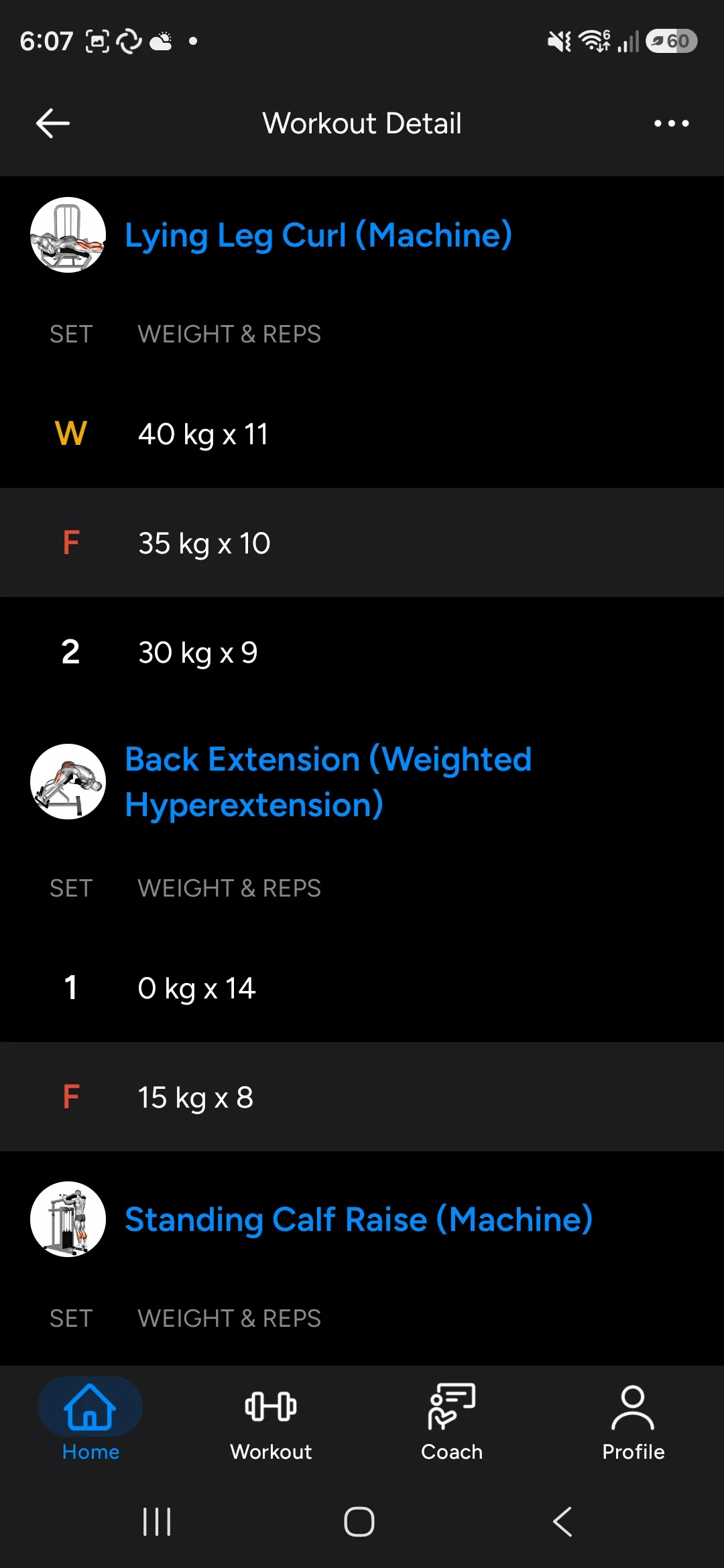Open the three-dot overflow menu

click(x=671, y=123)
